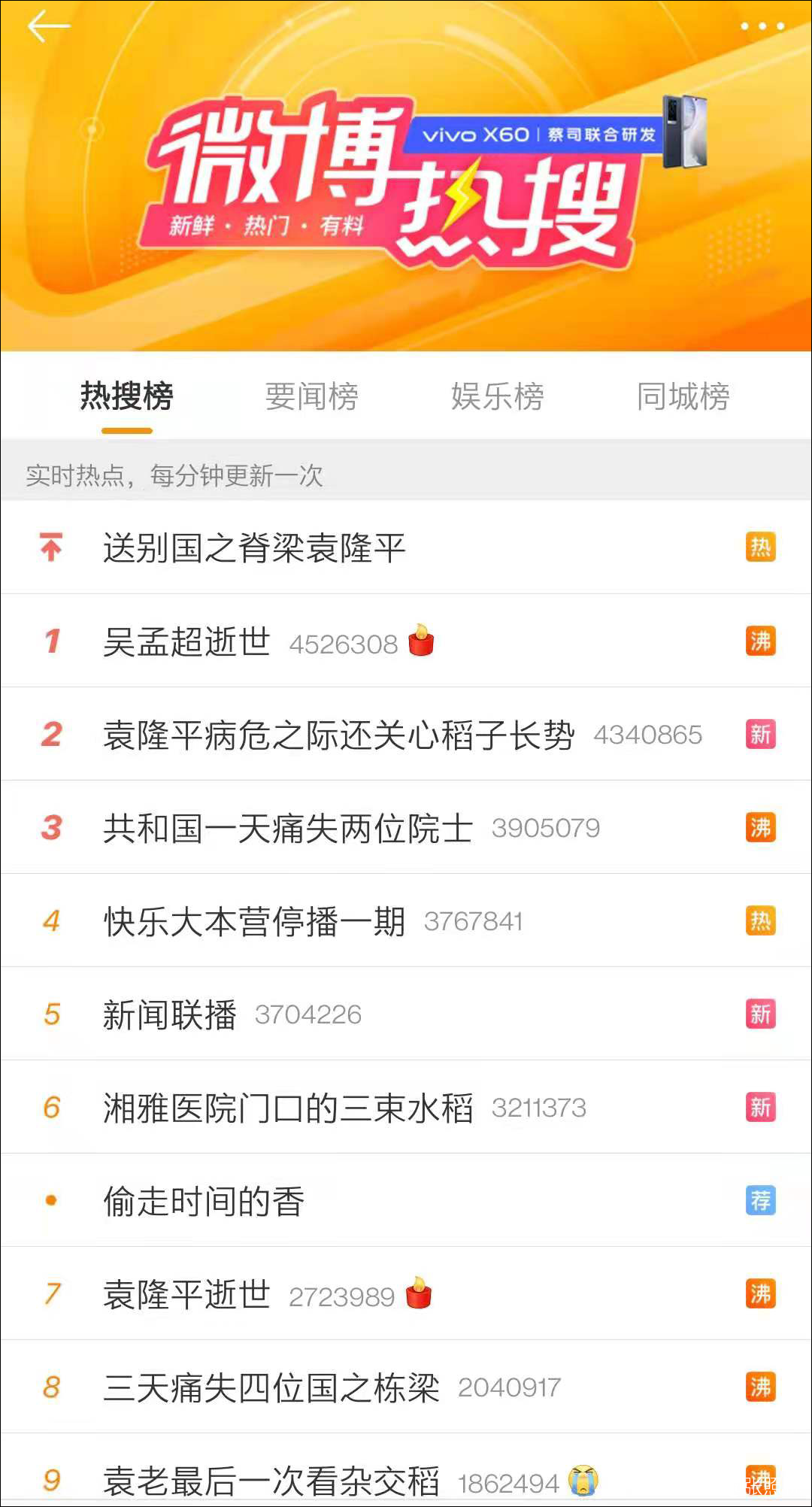Switch to the 同城榜 tab
The height and width of the screenshot is (1507, 812).
pos(683,396)
